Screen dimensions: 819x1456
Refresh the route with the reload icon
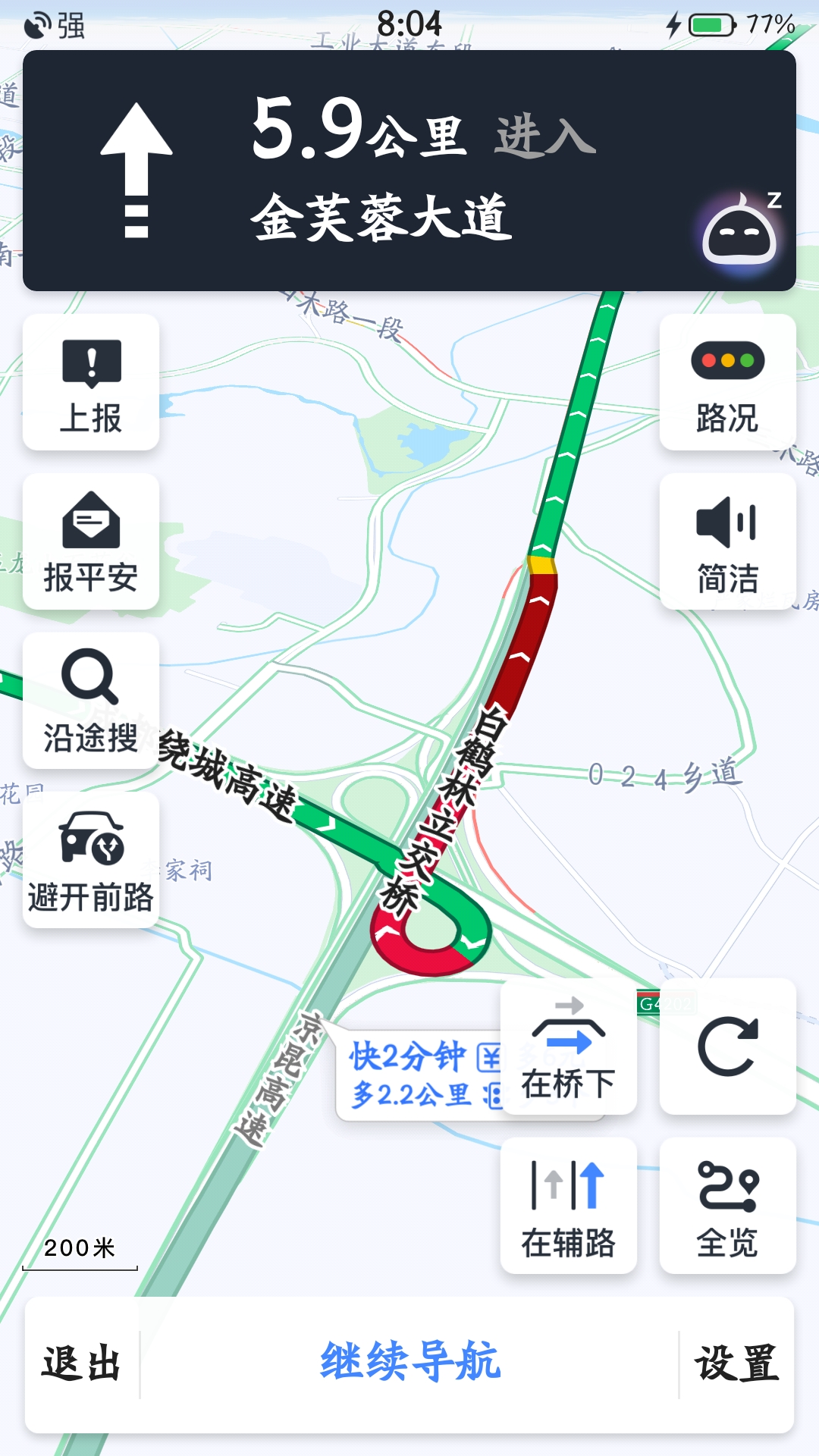727,1046
